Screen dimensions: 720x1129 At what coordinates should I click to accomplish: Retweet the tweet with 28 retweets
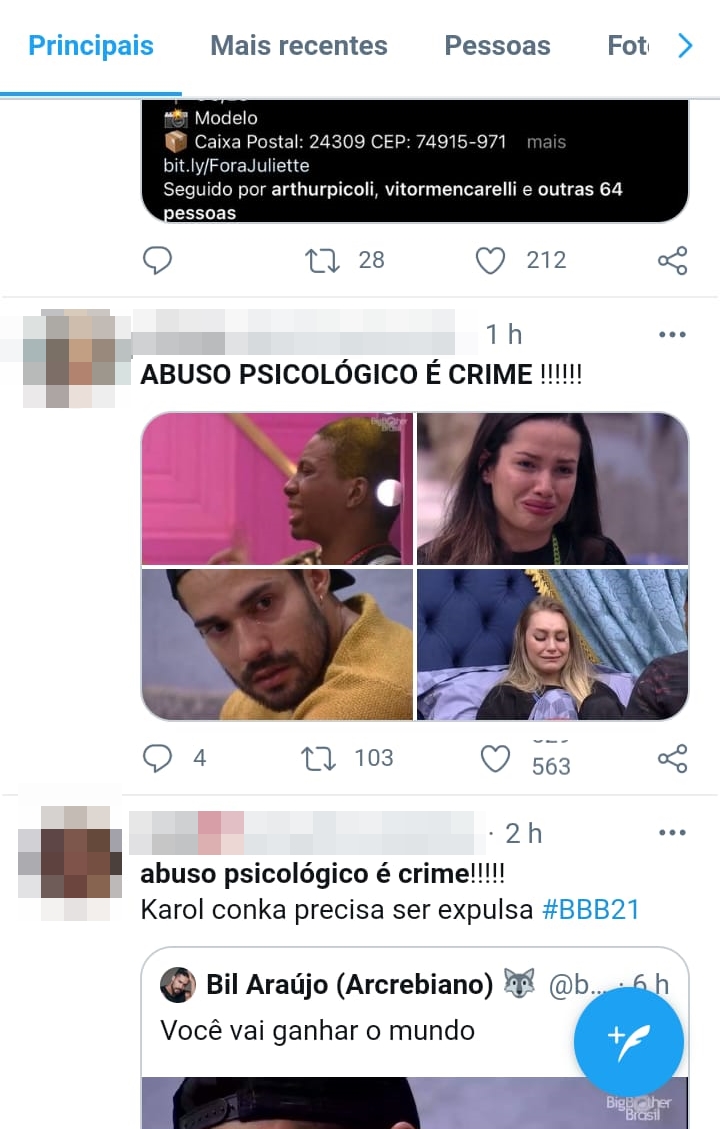[x=322, y=261]
